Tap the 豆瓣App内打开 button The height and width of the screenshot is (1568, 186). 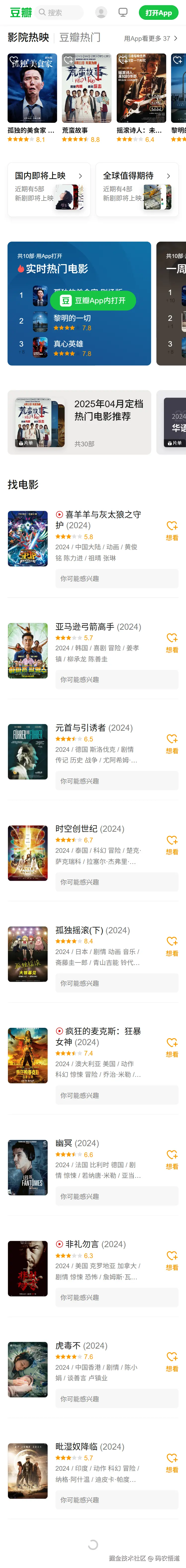pos(93,300)
